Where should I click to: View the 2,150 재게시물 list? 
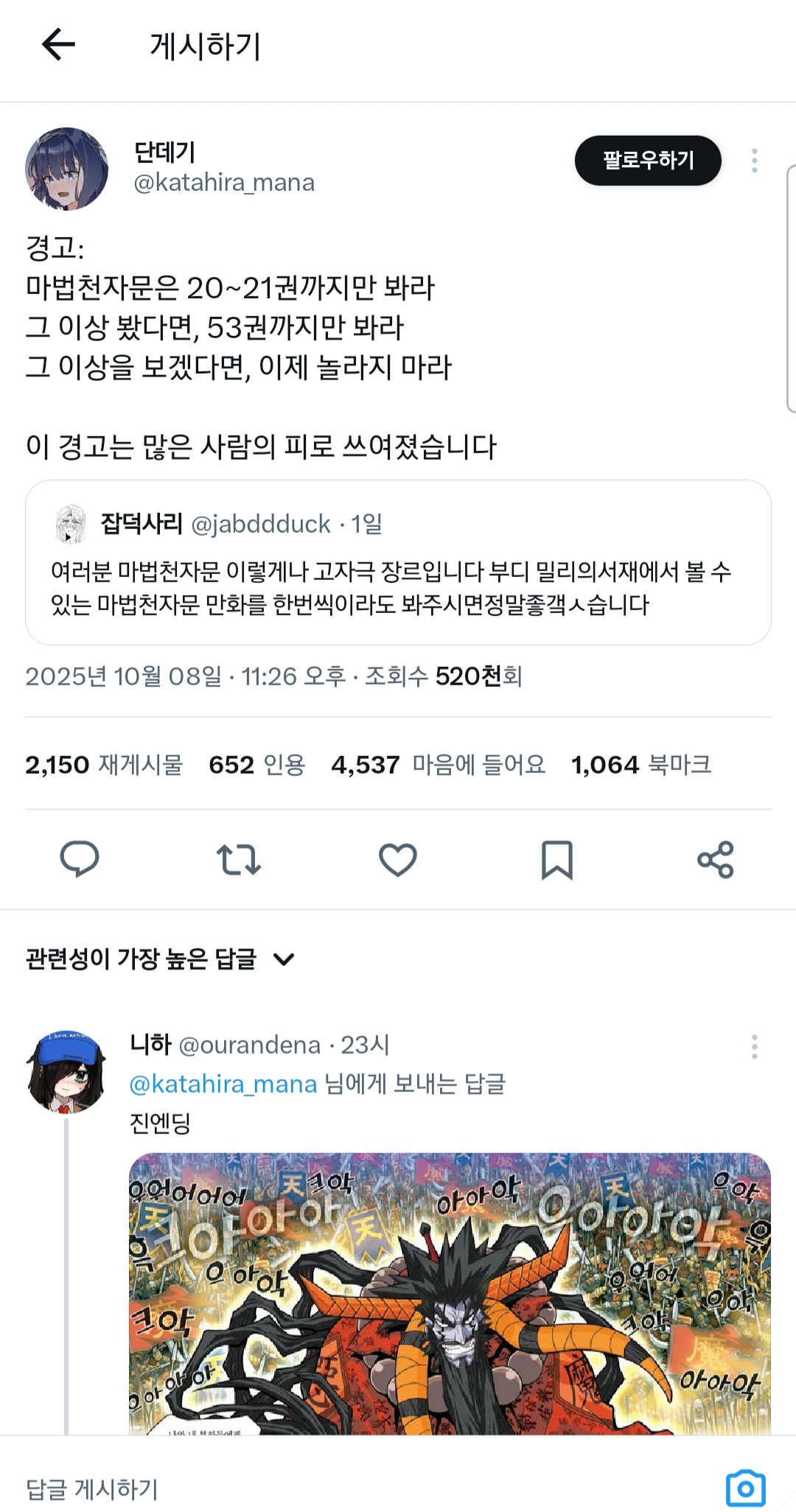tap(104, 765)
